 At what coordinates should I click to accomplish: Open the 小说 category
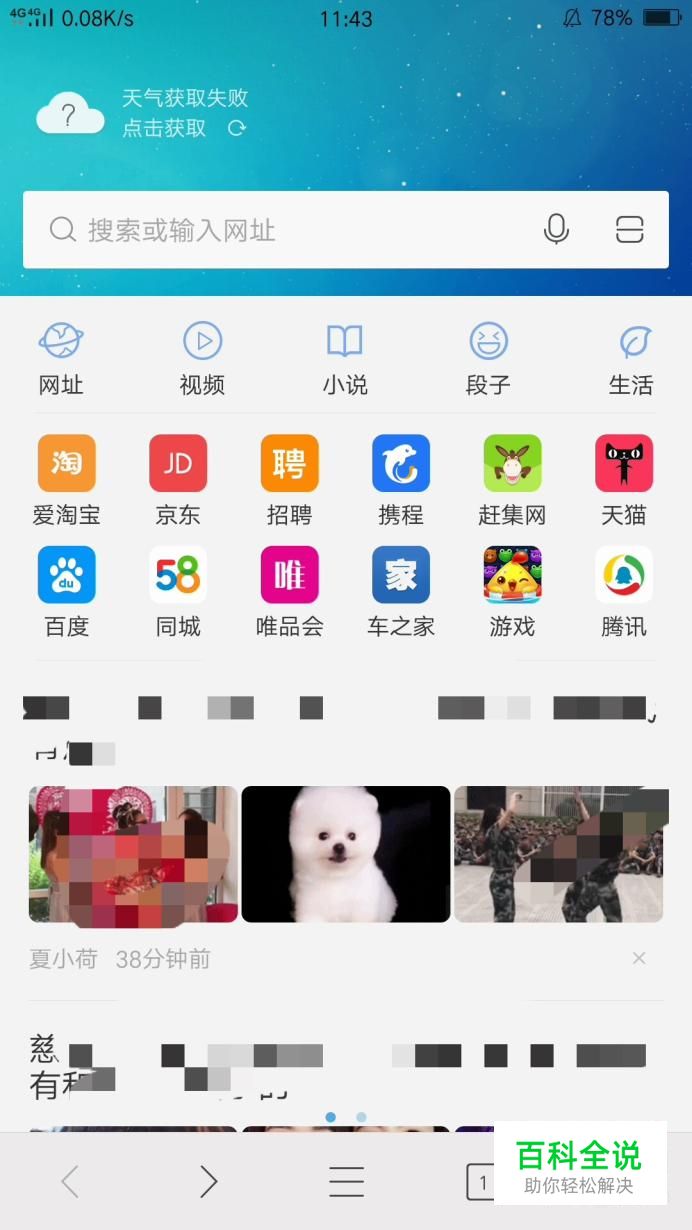[x=345, y=360]
